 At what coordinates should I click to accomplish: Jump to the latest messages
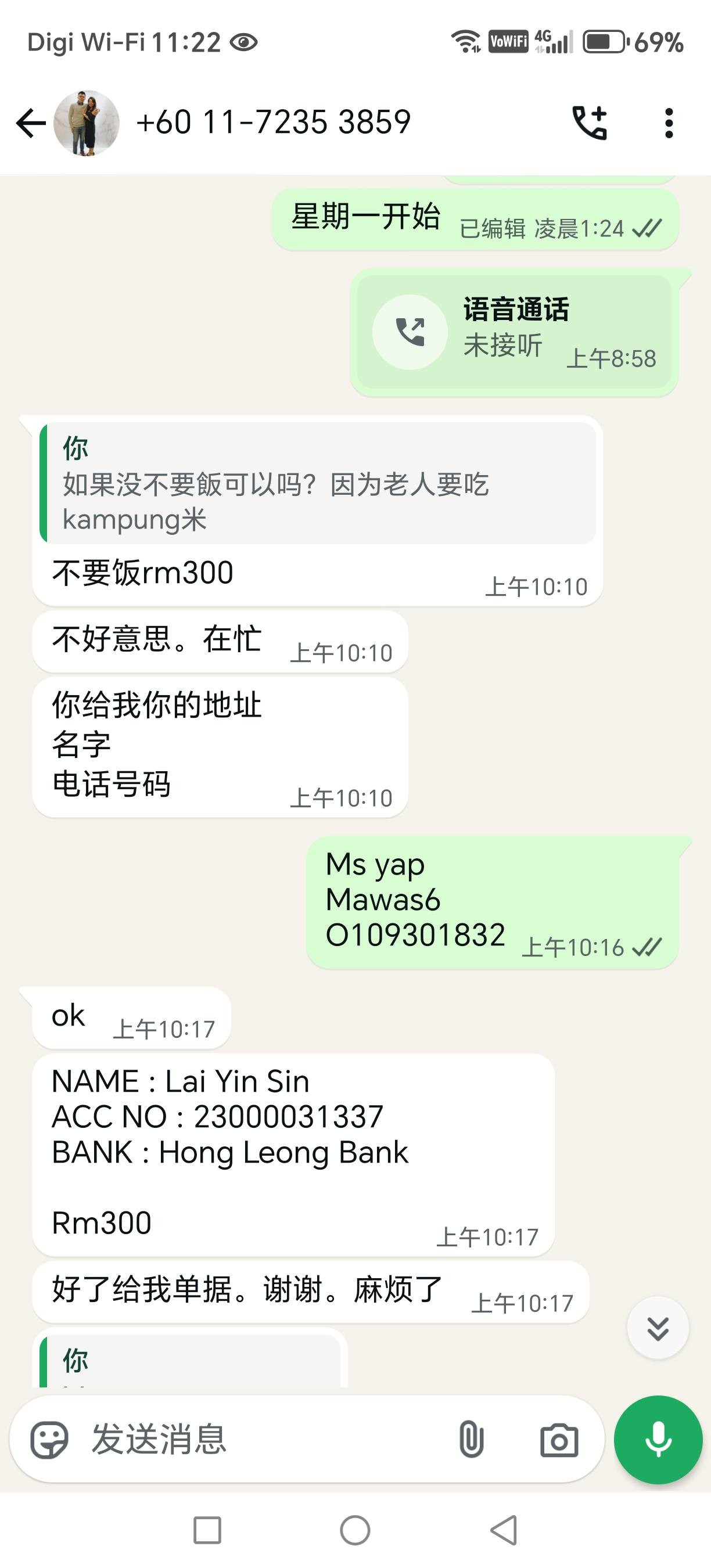coord(658,1328)
